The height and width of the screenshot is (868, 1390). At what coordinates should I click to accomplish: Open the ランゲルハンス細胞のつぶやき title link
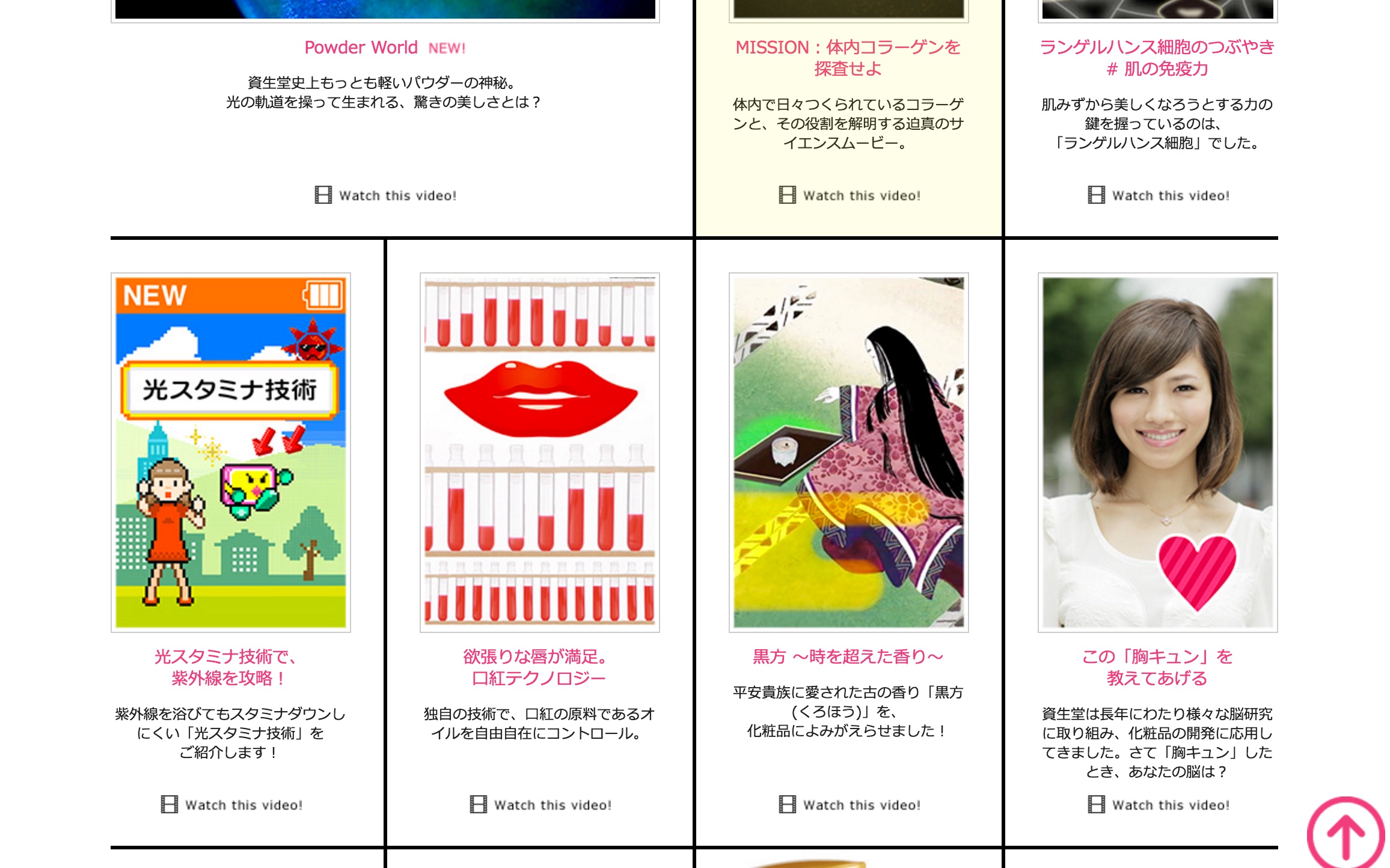(x=1157, y=58)
